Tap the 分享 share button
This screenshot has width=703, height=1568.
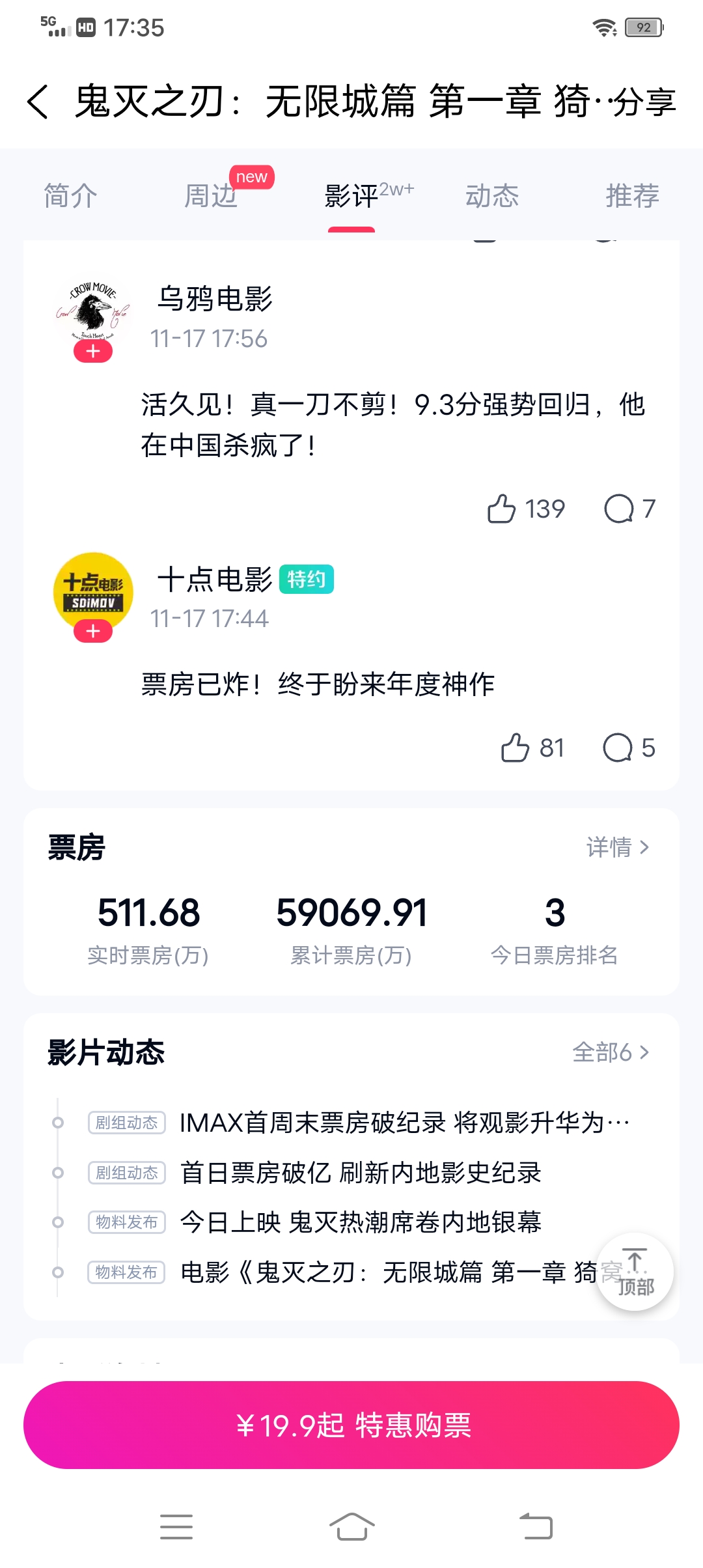click(644, 102)
